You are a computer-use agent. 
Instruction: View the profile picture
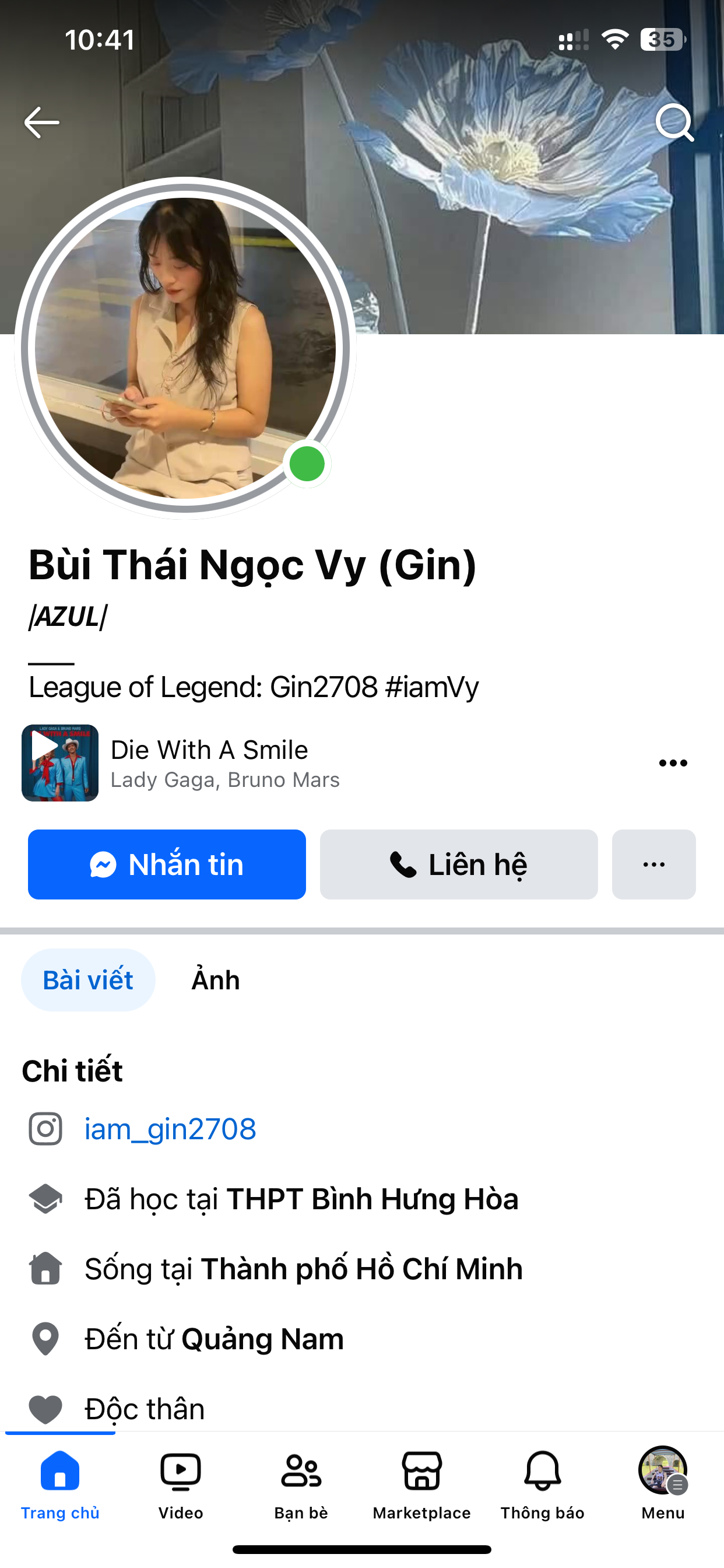pyautogui.click(x=185, y=348)
